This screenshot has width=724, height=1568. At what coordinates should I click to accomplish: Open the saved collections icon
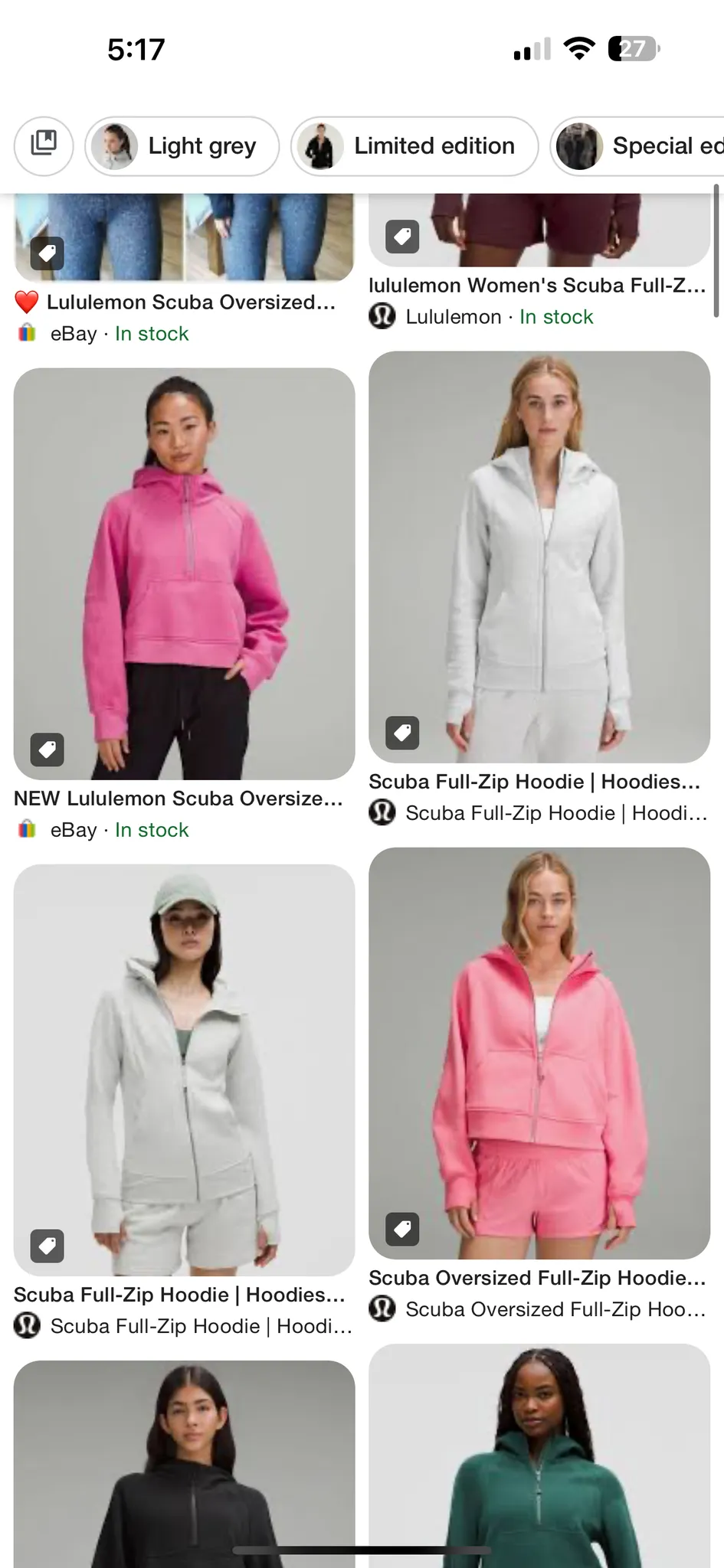[44, 145]
